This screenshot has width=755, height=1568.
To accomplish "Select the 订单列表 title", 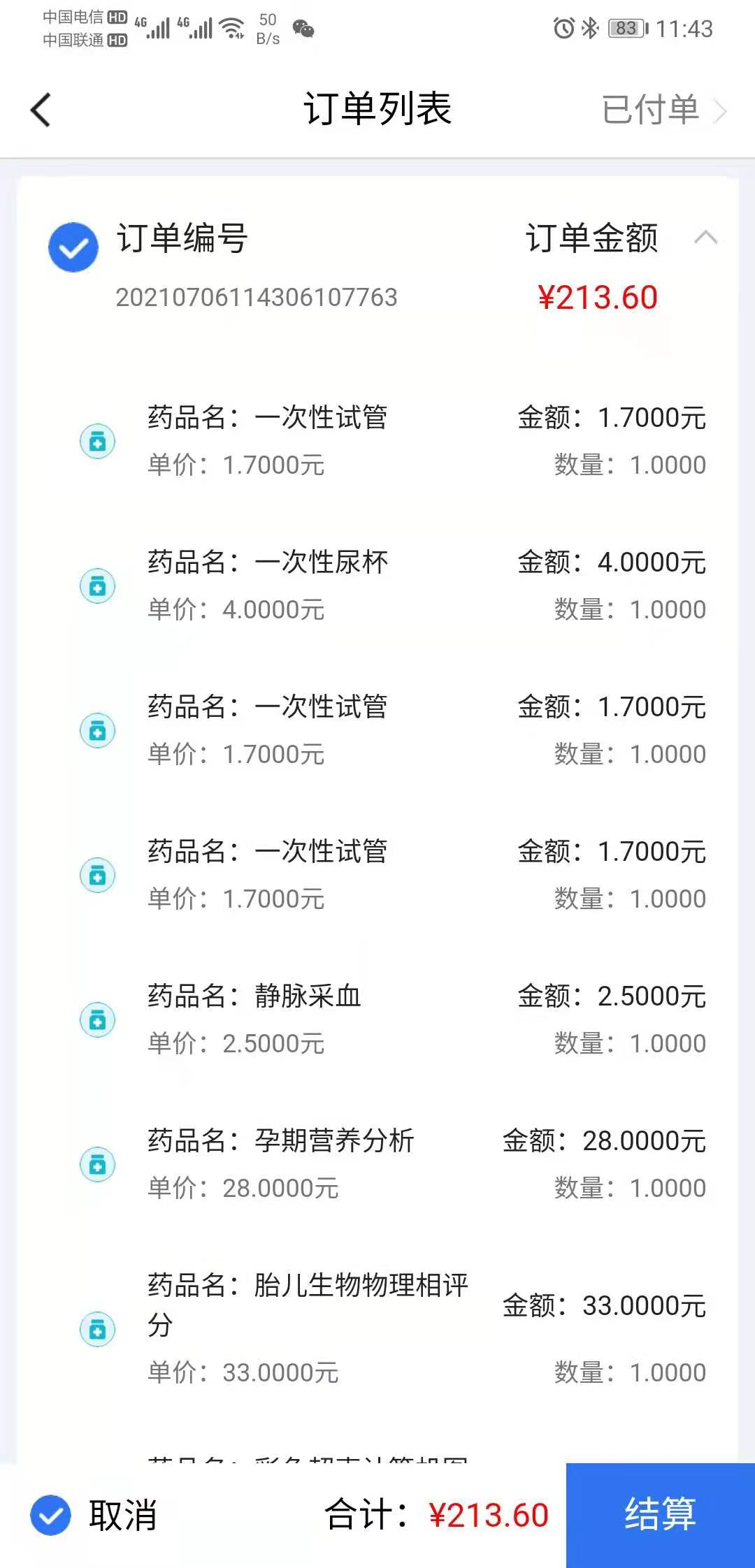I will point(377,110).
